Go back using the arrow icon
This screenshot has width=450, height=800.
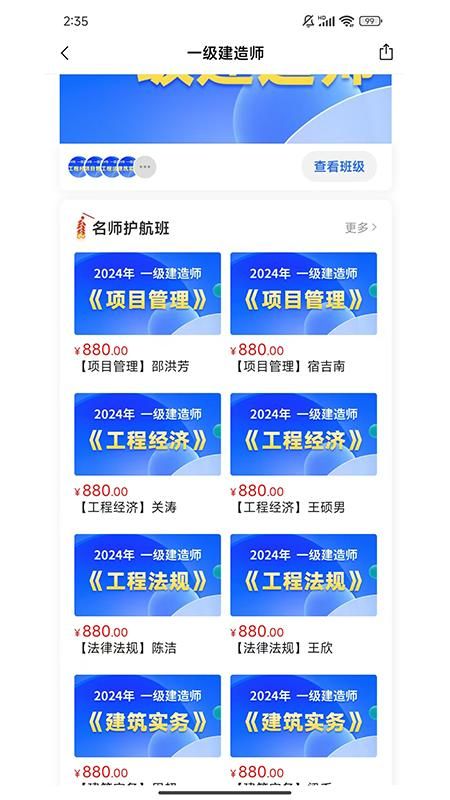(65, 53)
